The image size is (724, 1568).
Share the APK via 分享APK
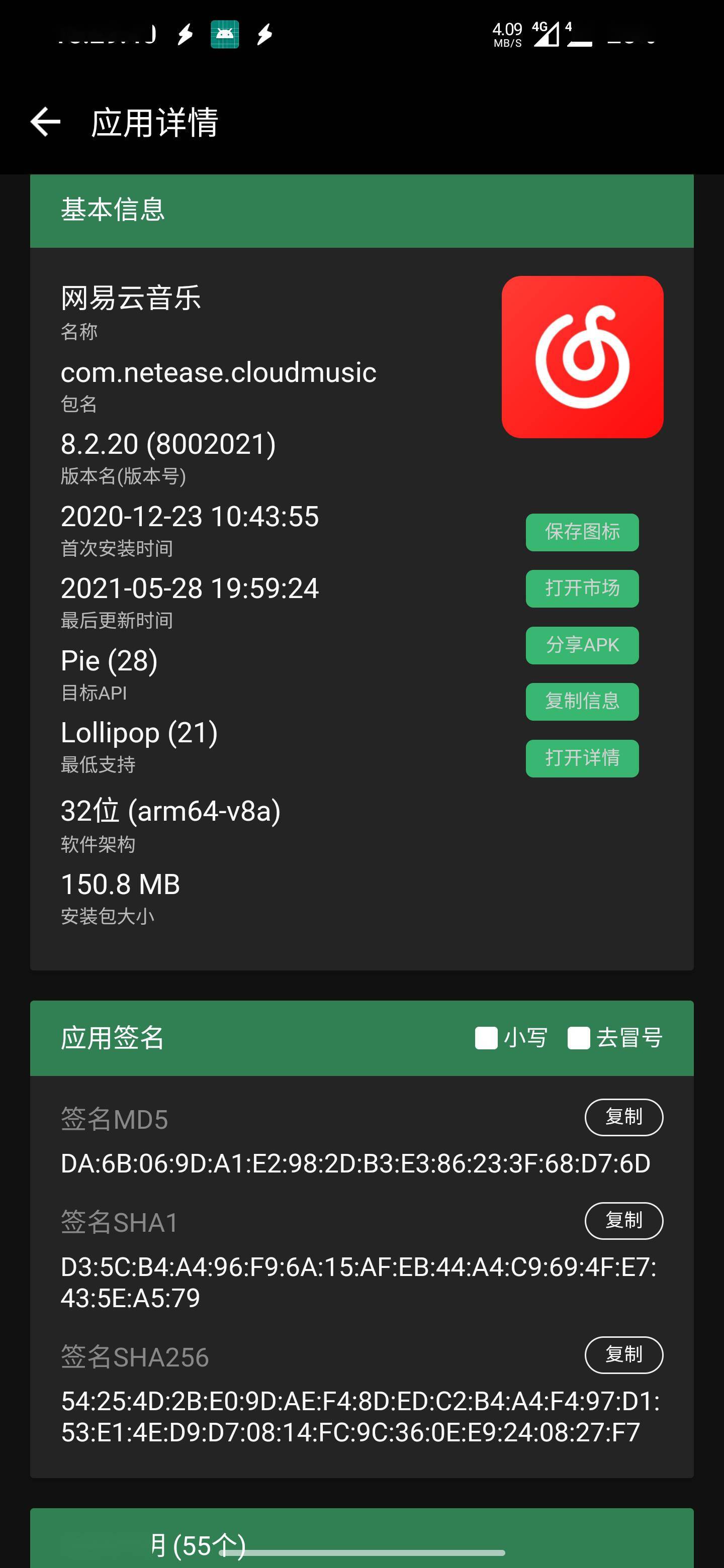(x=582, y=645)
